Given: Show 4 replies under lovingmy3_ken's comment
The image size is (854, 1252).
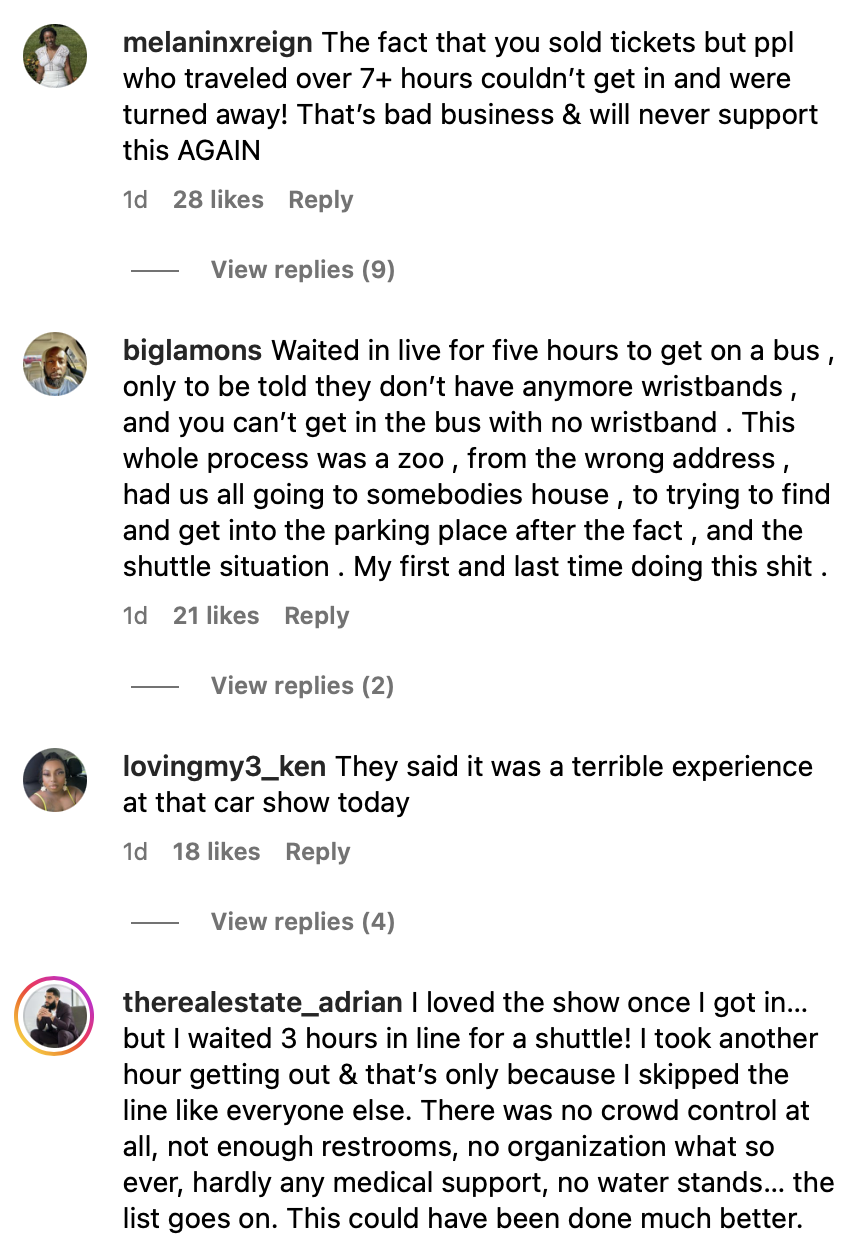Looking at the screenshot, I should click(x=302, y=922).
